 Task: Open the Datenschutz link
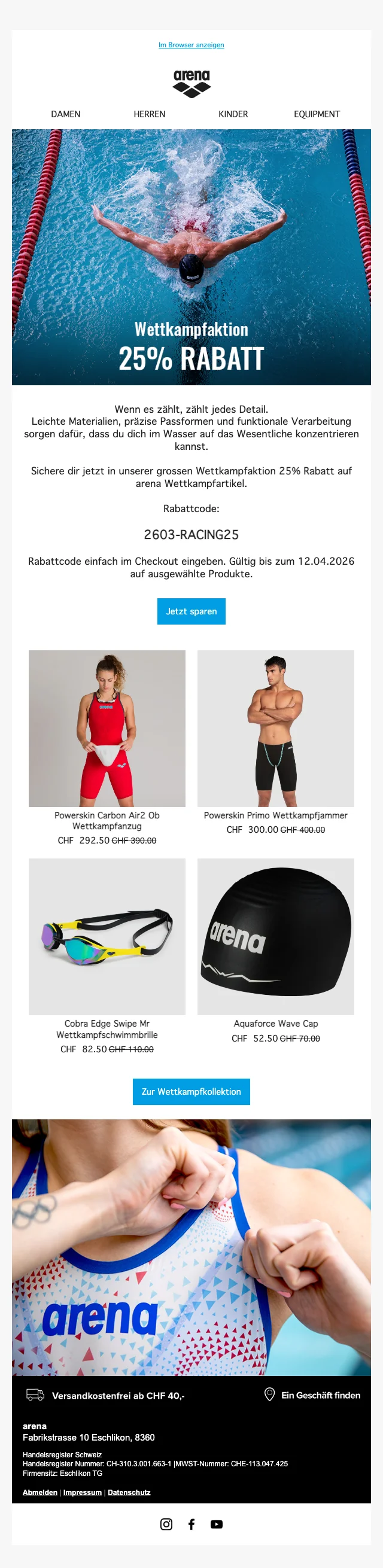129,1492
